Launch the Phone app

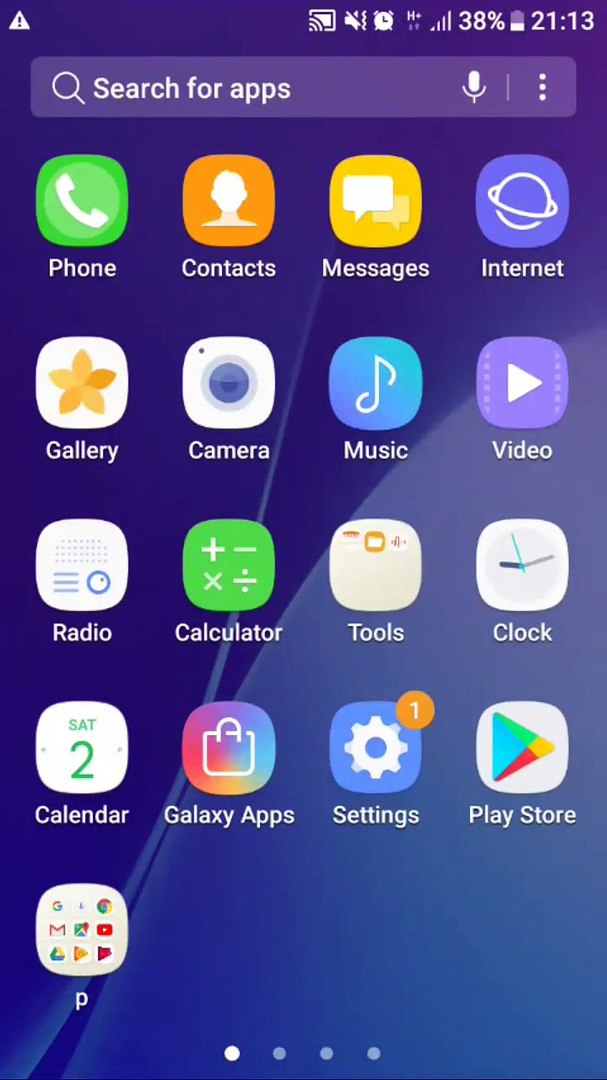click(x=82, y=202)
